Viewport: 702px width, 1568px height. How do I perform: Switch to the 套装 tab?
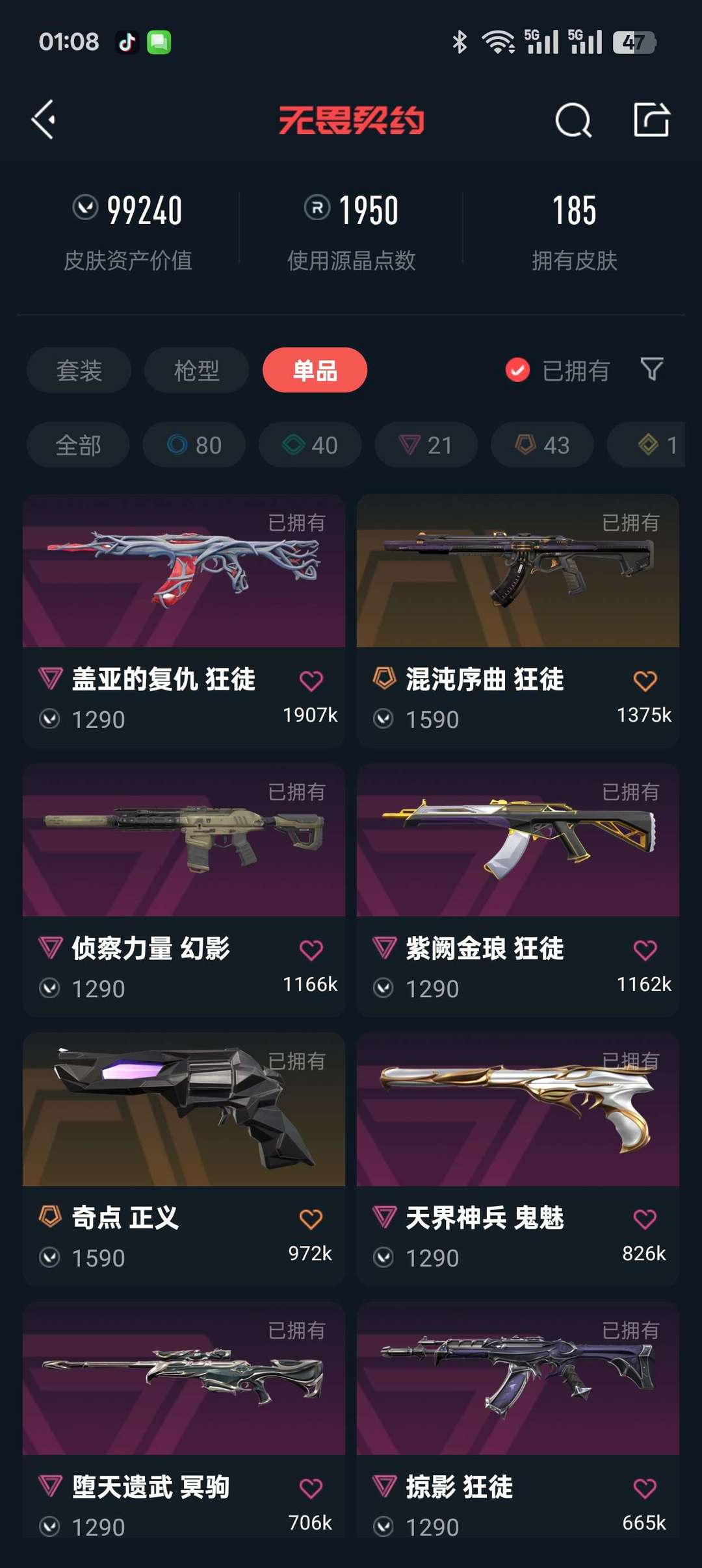(79, 370)
